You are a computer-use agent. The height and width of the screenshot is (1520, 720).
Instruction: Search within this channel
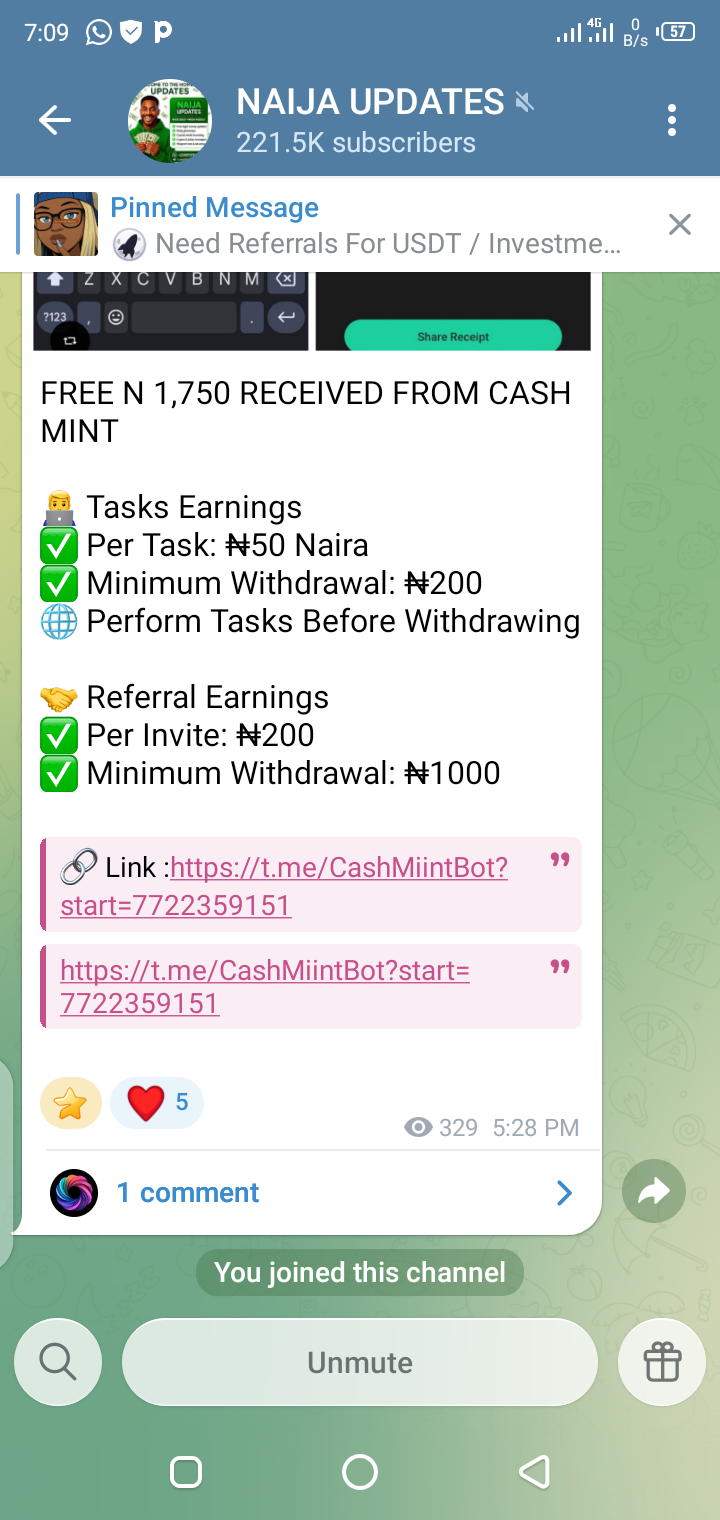click(58, 1362)
